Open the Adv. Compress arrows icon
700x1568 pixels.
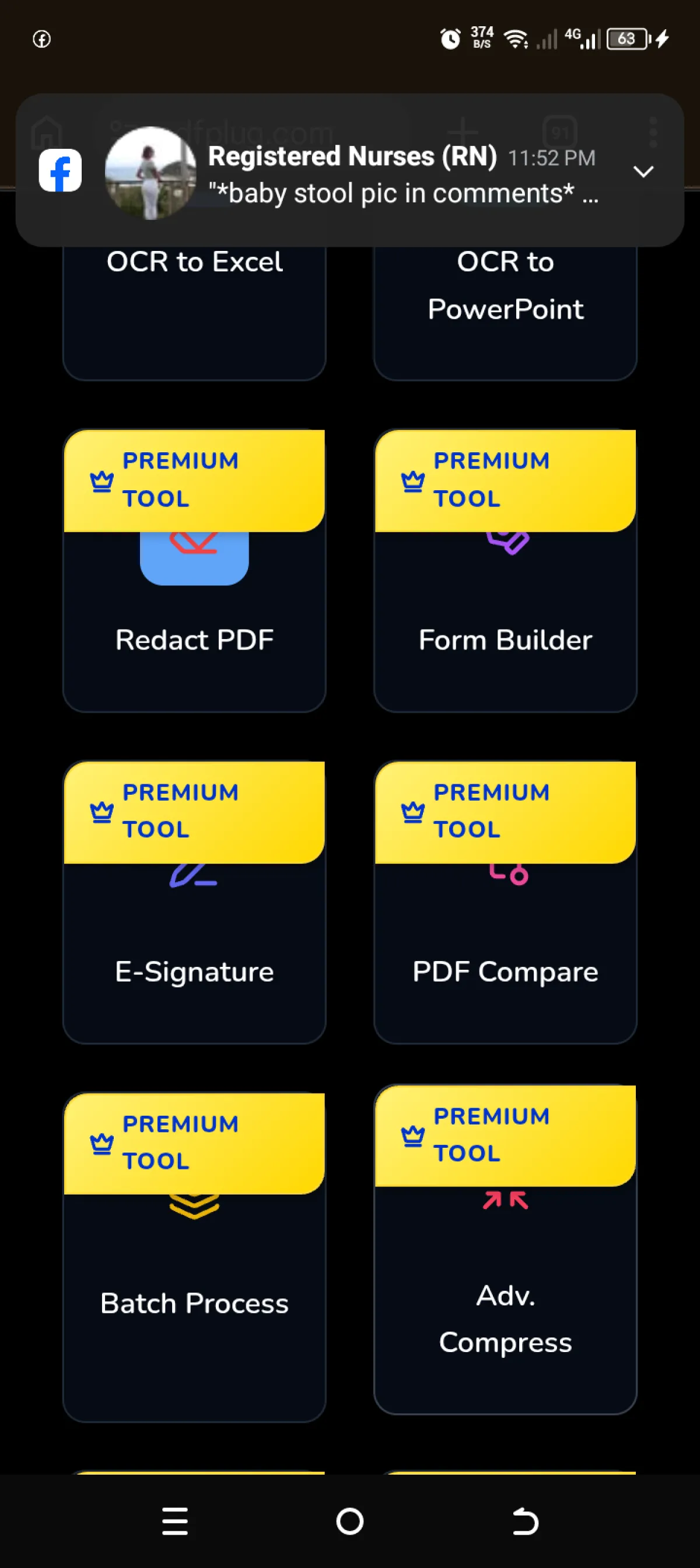pos(506,1199)
